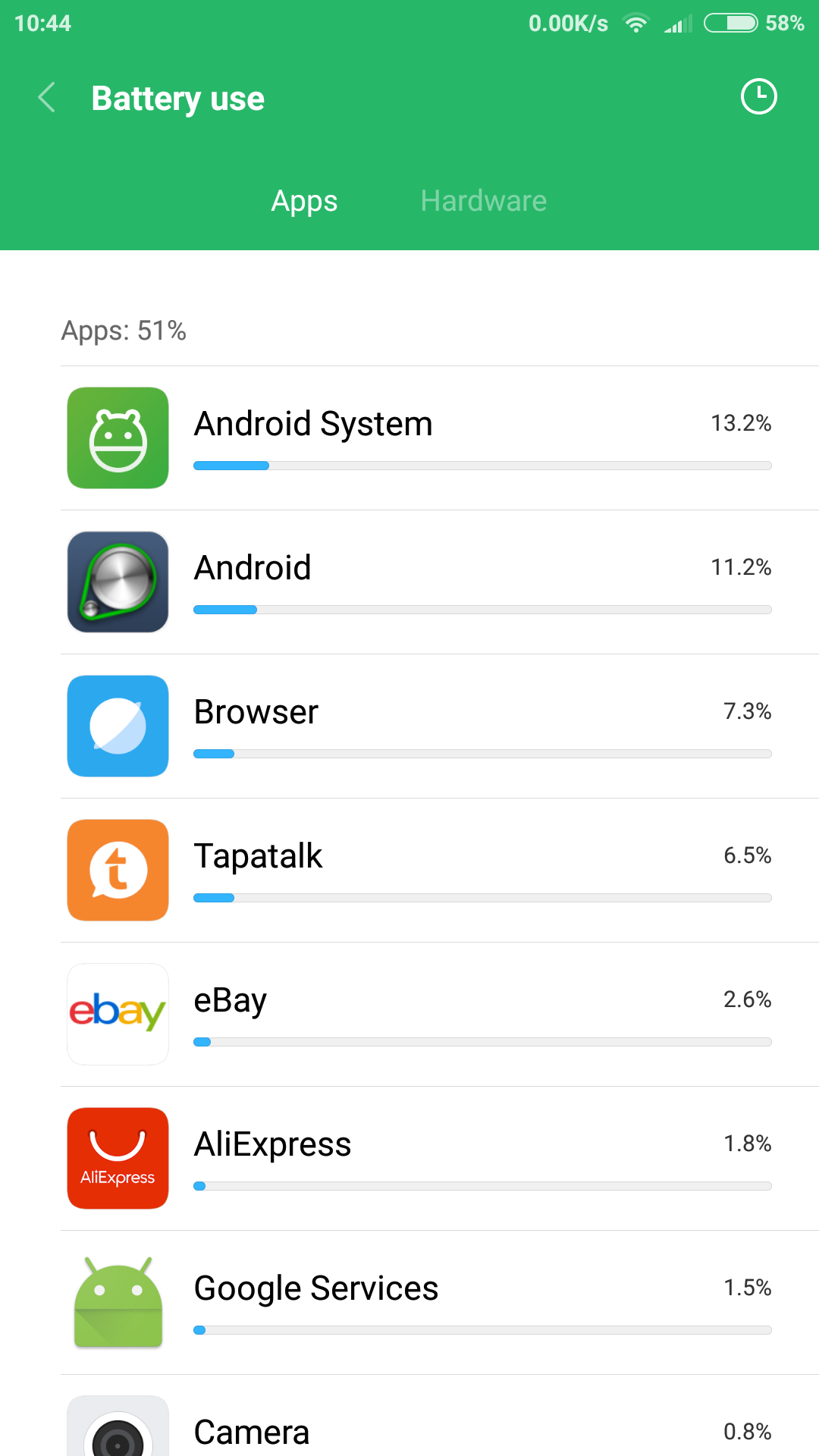This screenshot has height=1456, width=819.
Task: Open Browser battery usage details
Action: point(440,726)
